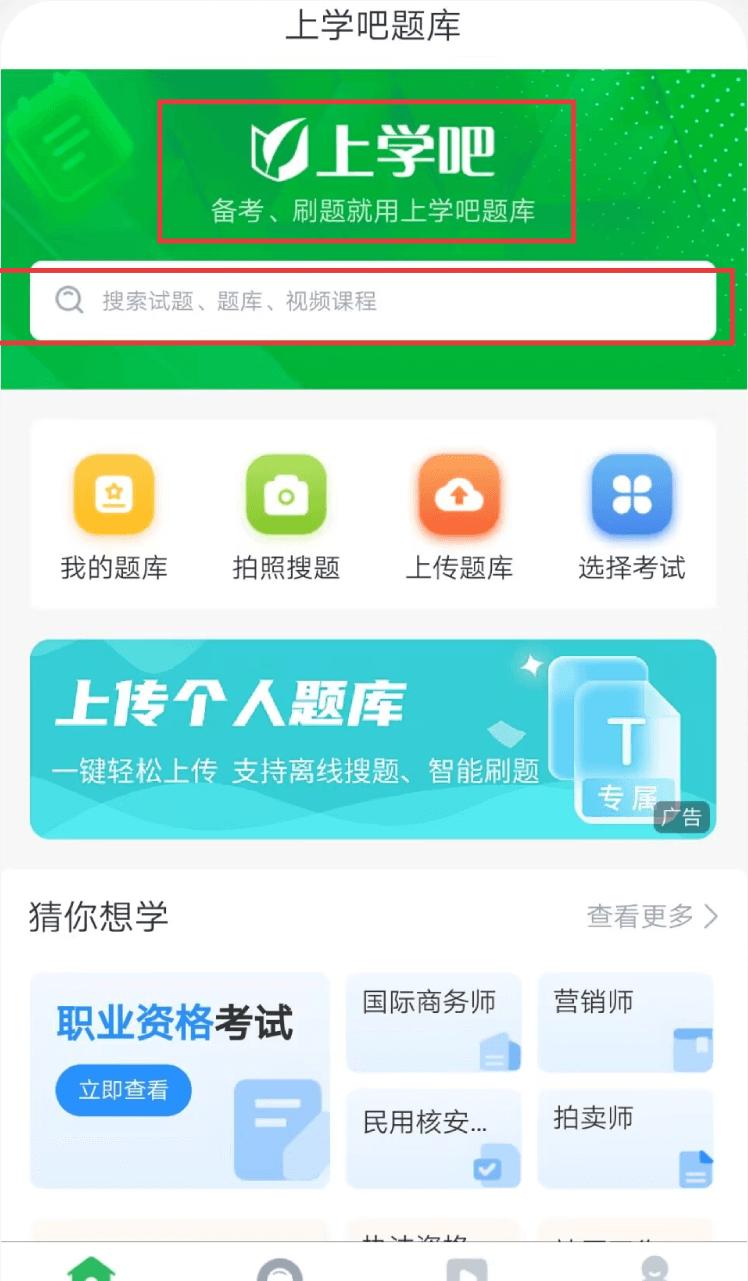This screenshot has width=748, height=1281.
Task: Open 我的题库
Action: tap(113, 518)
